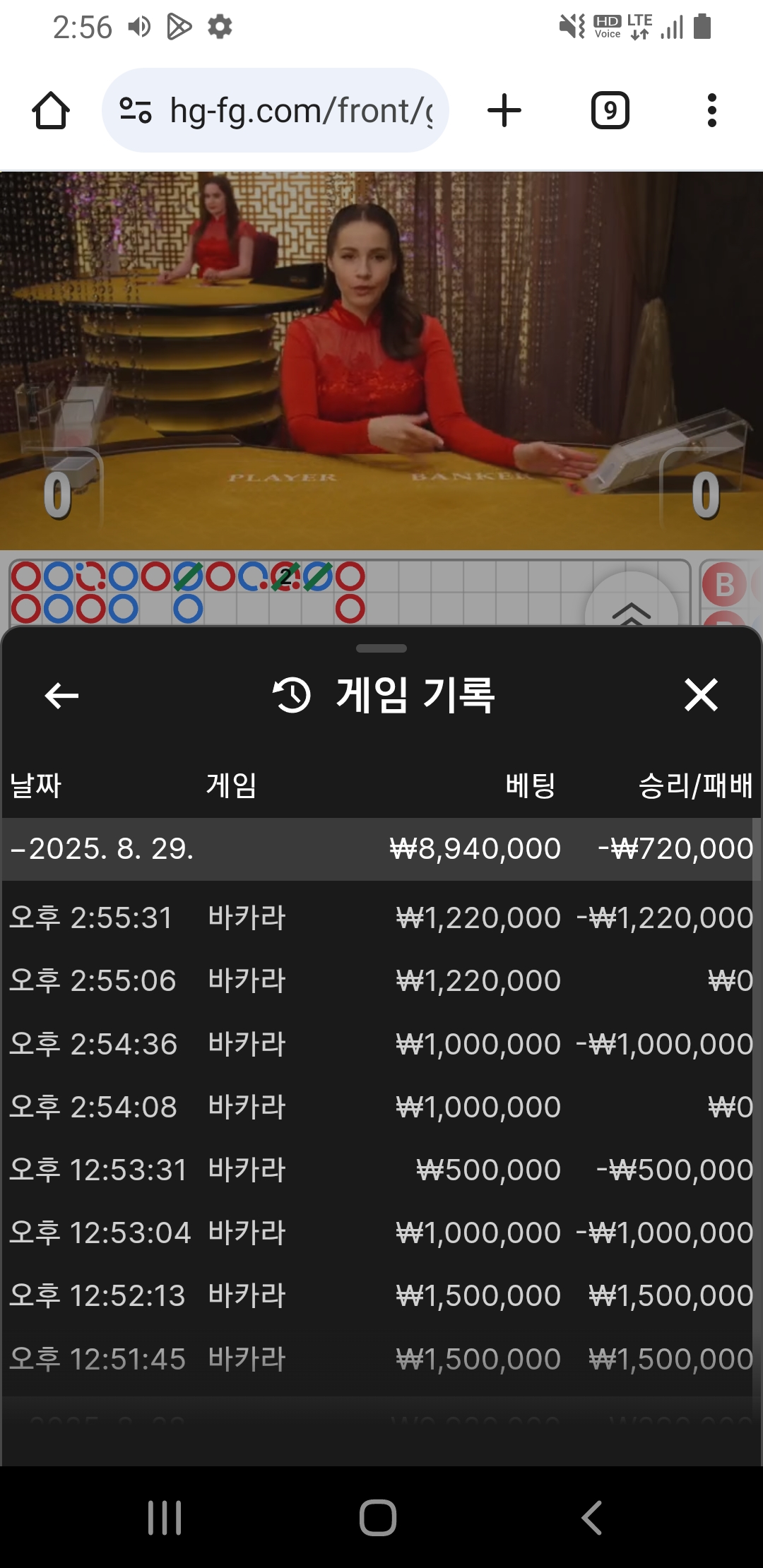This screenshot has height=1568, width=763.
Task: Collapse the 2025. 8. 29. date group
Action: (x=102, y=849)
